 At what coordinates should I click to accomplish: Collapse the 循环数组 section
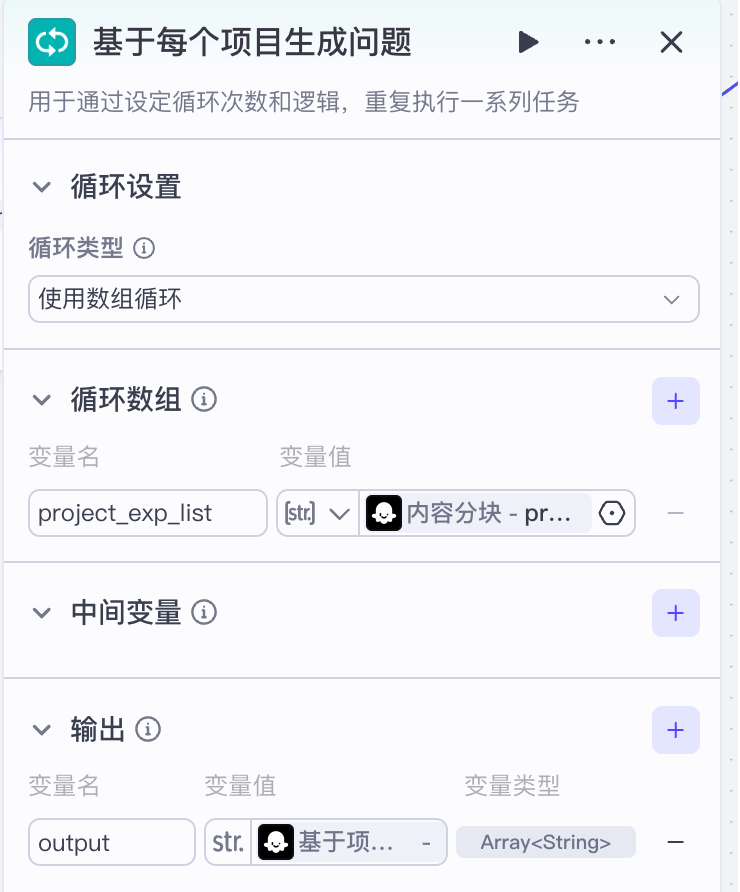[41, 400]
